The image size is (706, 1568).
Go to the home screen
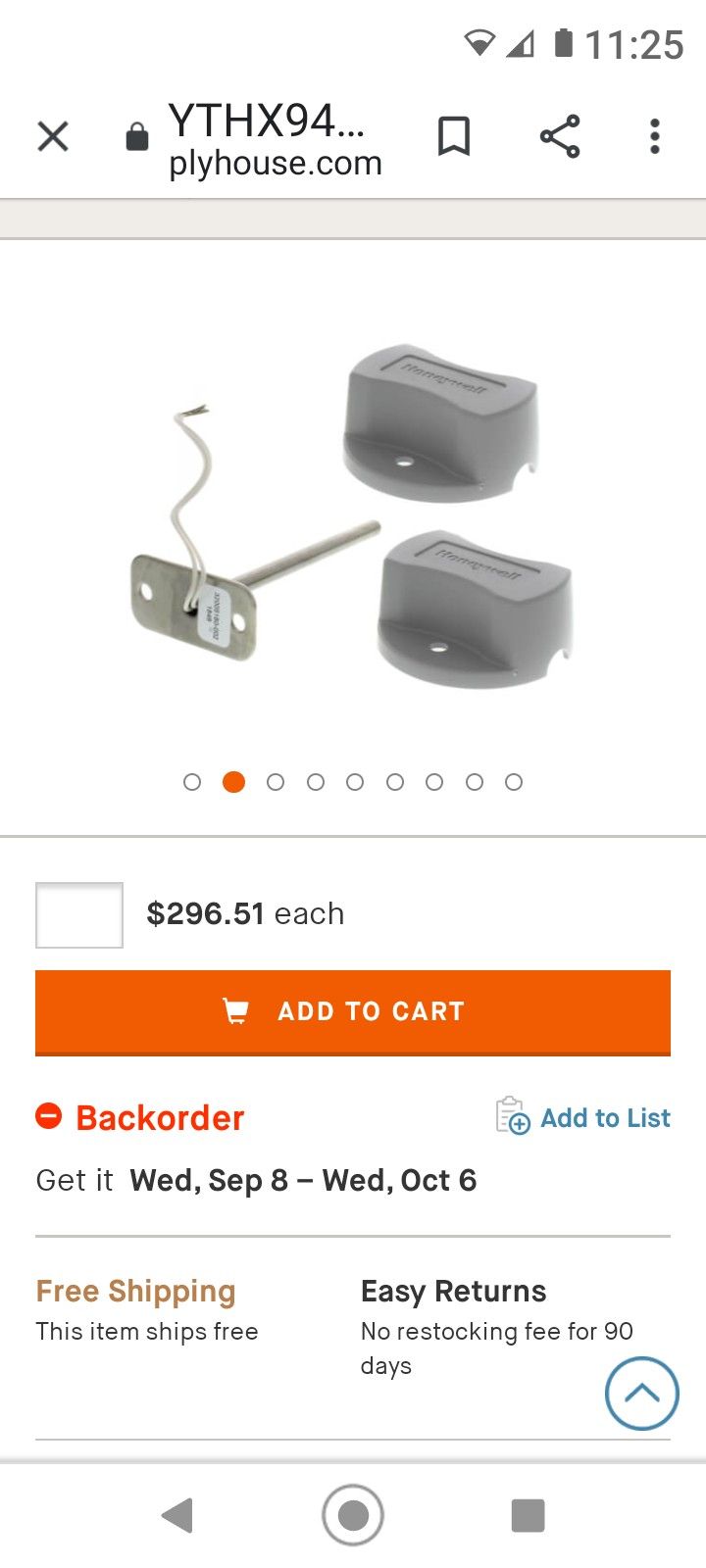353,1515
